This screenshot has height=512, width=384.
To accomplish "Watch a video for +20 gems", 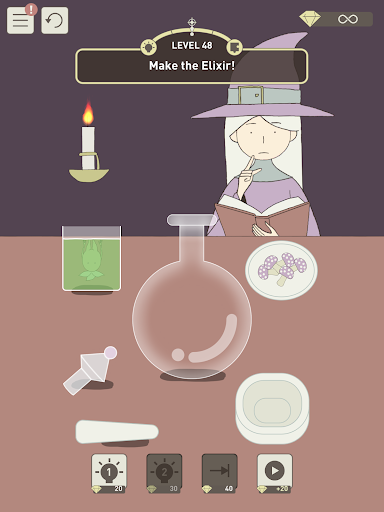I will [x=275, y=473].
